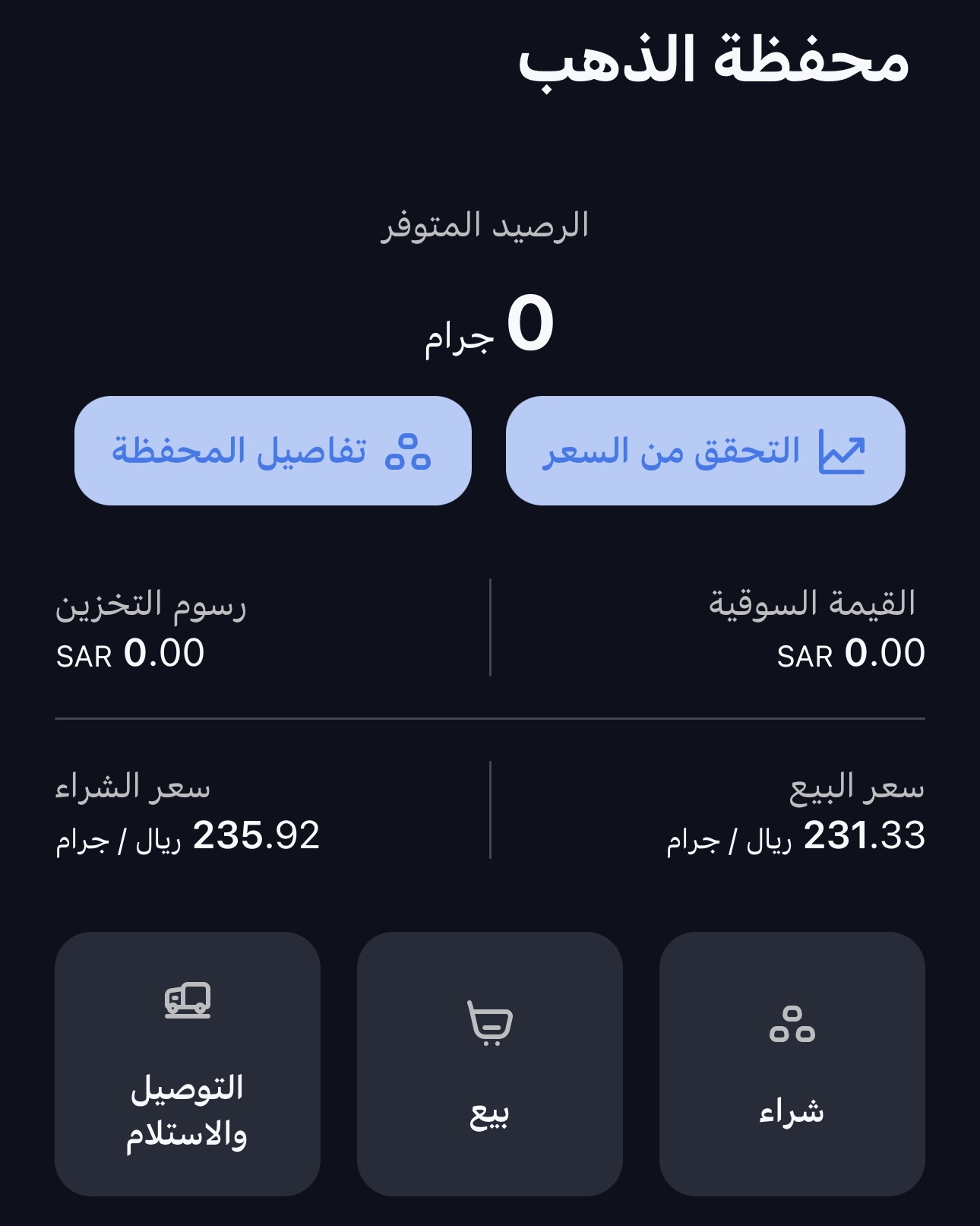The image size is (980, 1226).
Task: Open التوصيل والاستلام delivery option
Action: click(188, 1064)
